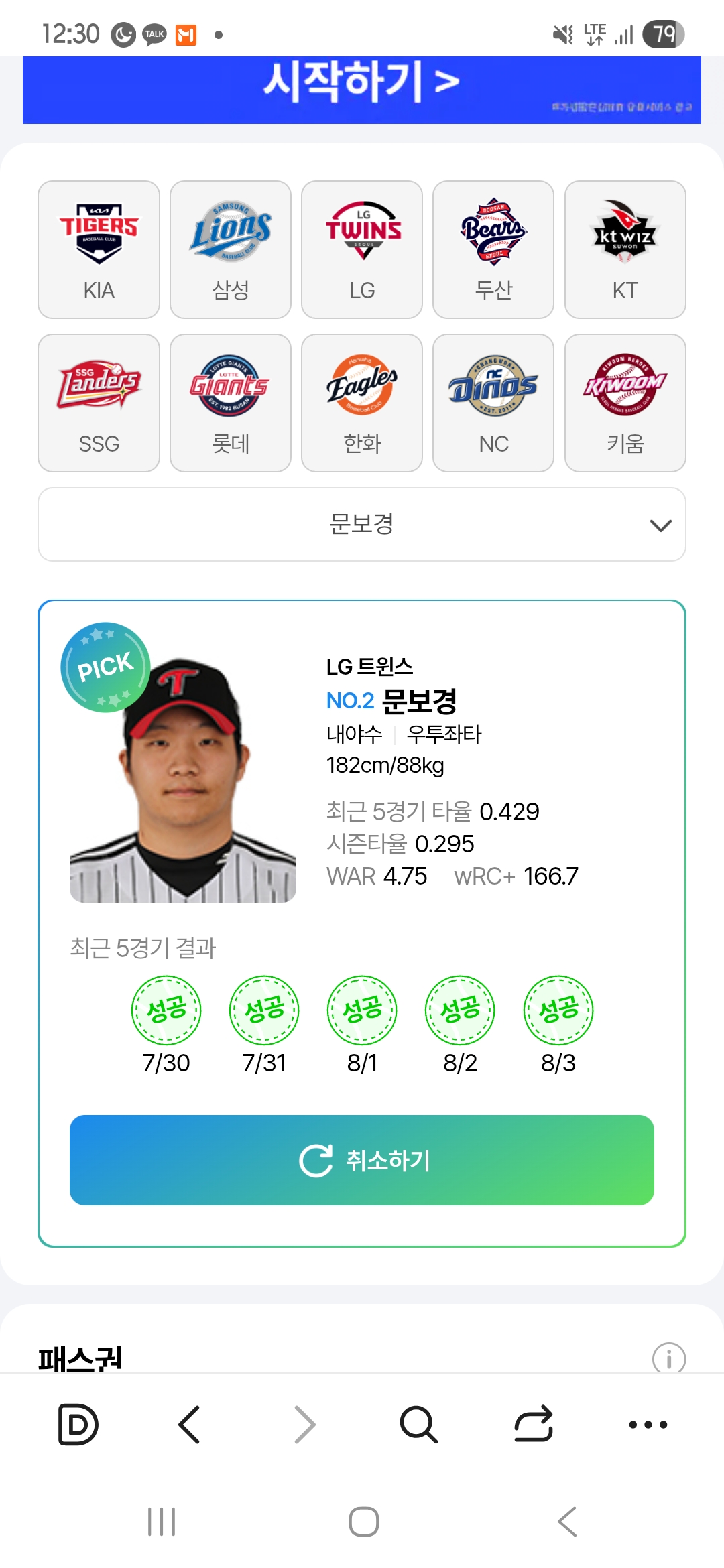Select the 한화 Eagles team
The height and width of the screenshot is (1568, 724).
(362, 403)
